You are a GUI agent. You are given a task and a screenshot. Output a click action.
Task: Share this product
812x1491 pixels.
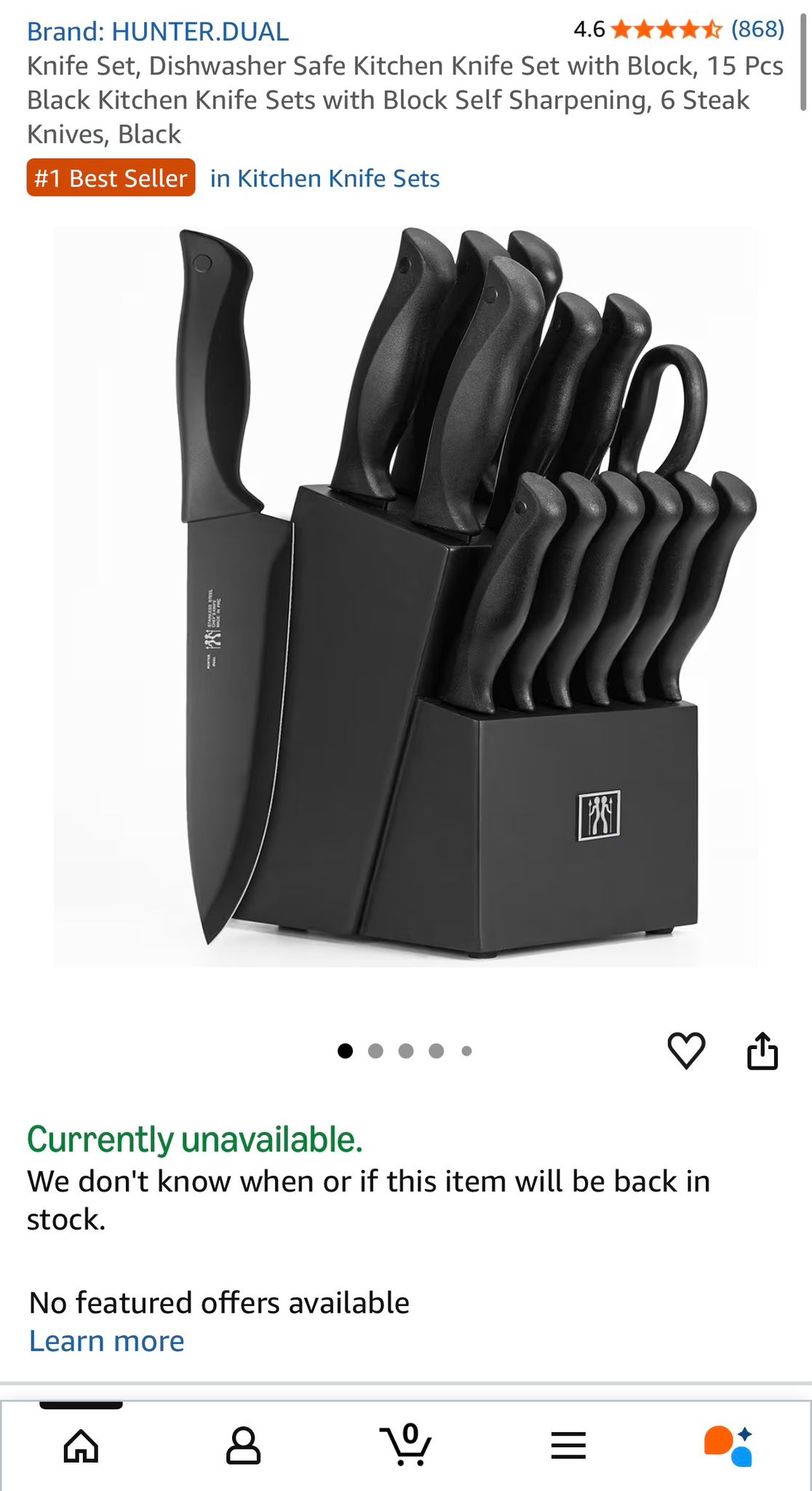pyautogui.click(x=762, y=1051)
